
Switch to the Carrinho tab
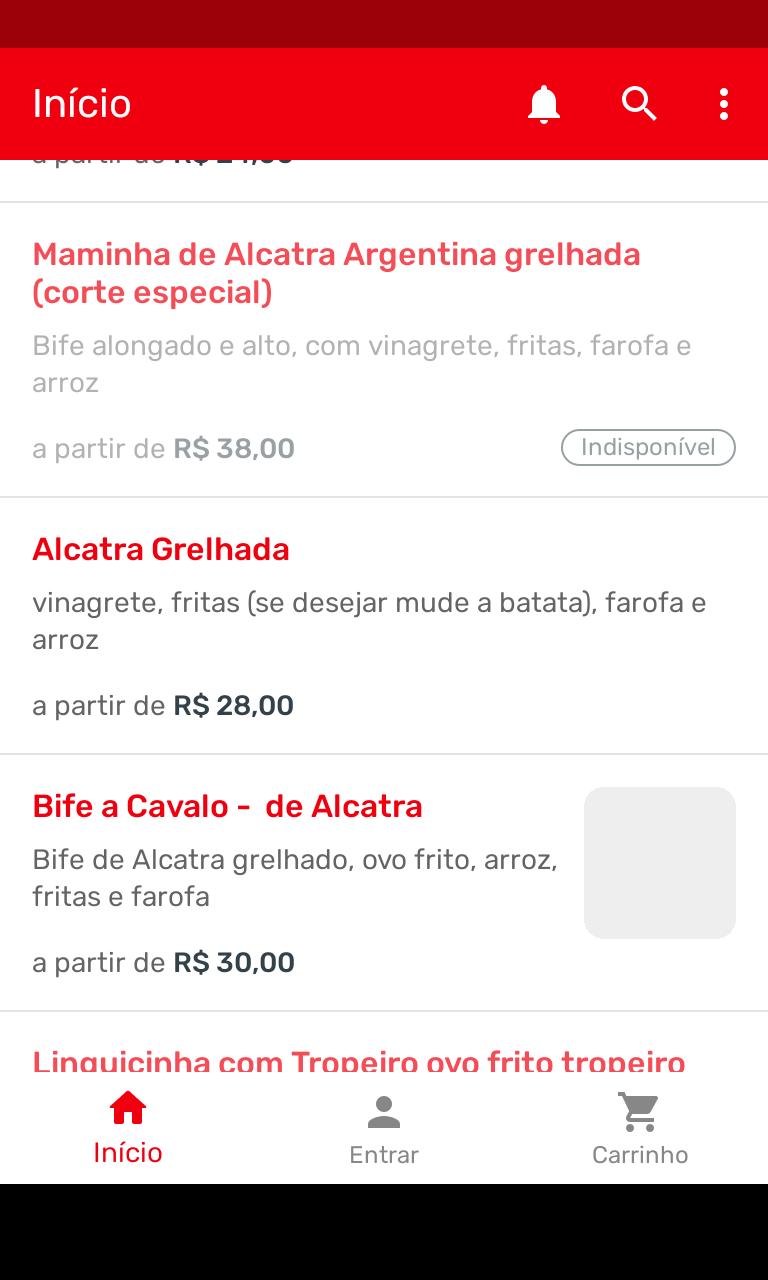coord(639,1127)
